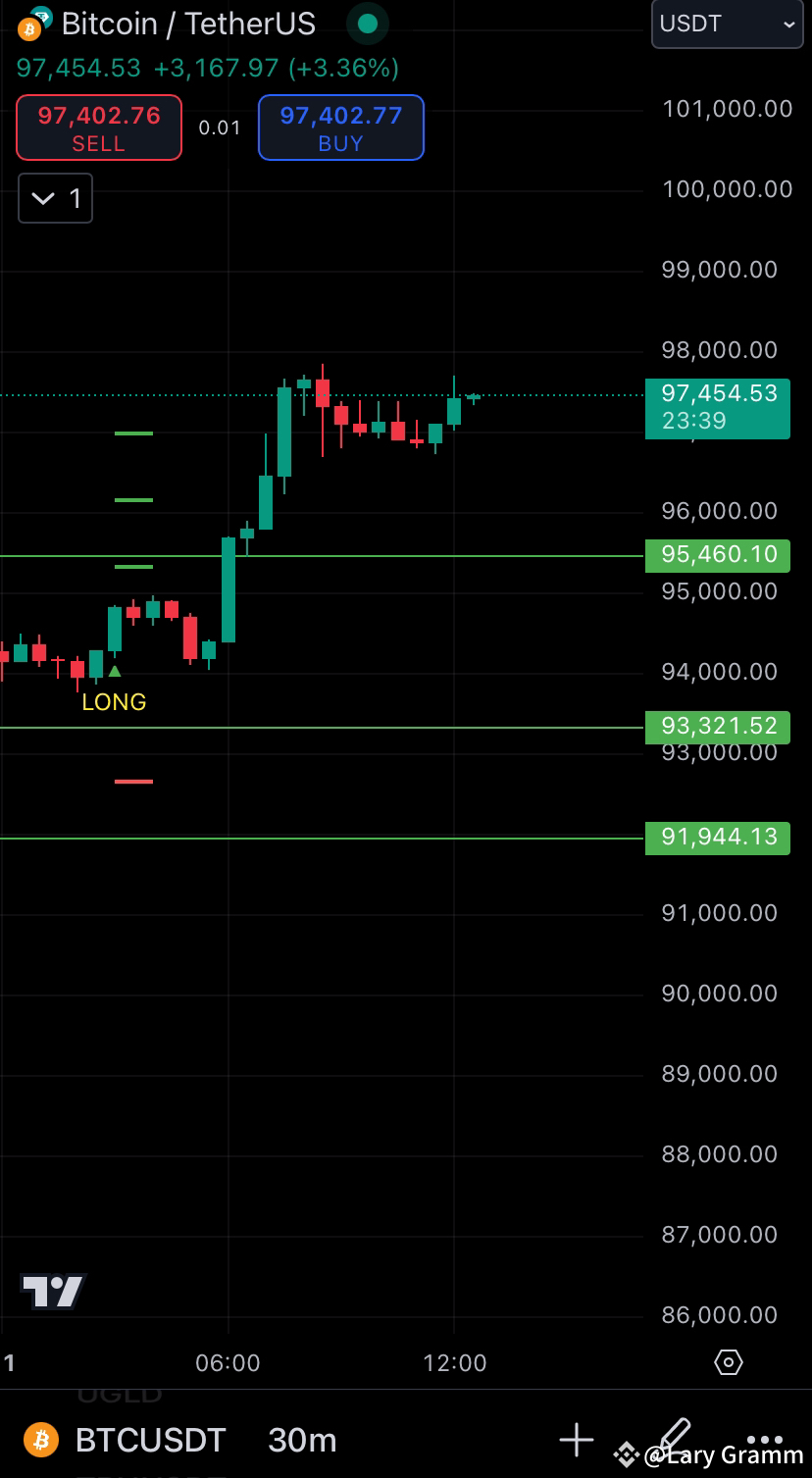812x1478 pixels.
Task: Open the 30m timeframe selector
Action: (302, 1439)
